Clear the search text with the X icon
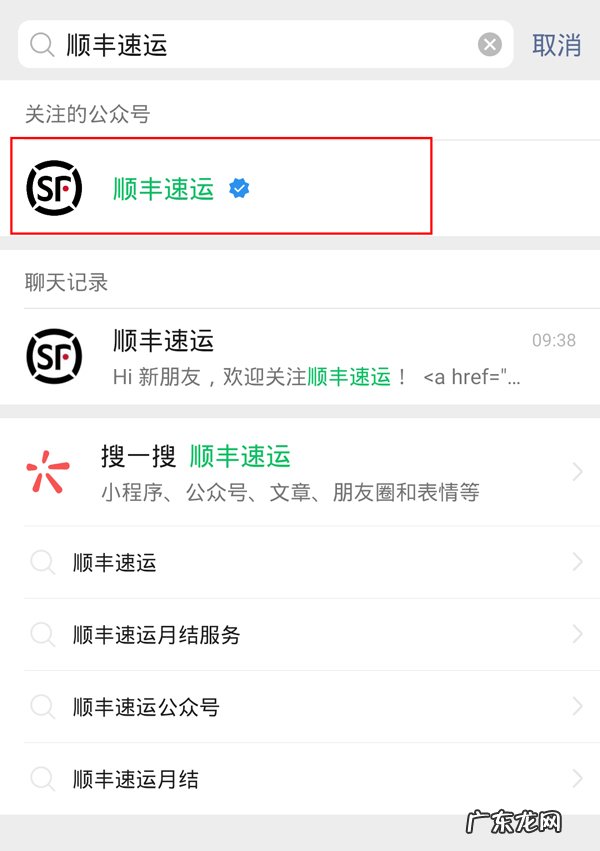The image size is (600, 851). [x=489, y=45]
